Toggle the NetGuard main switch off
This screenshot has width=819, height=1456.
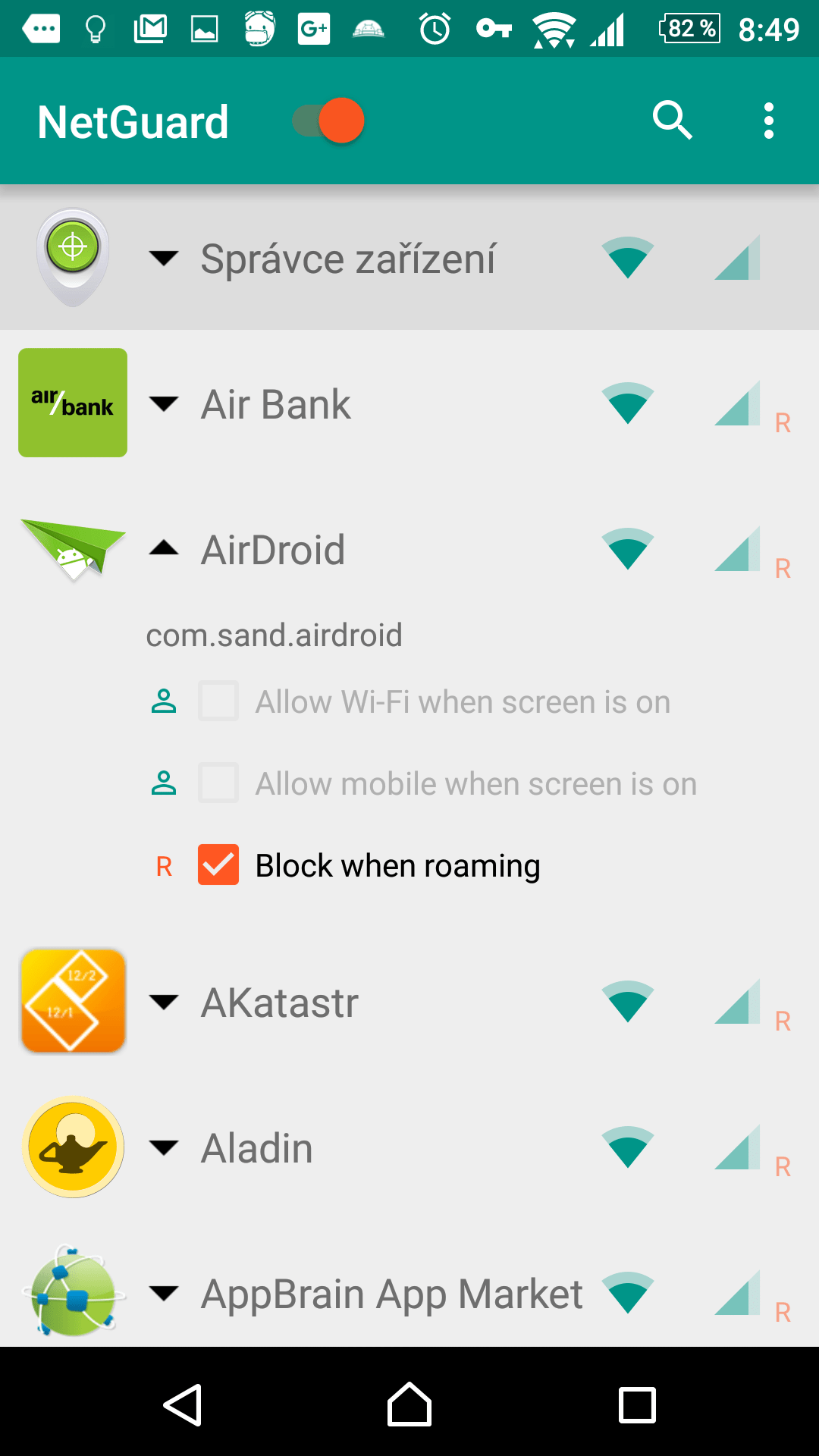pyautogui.click(x=329, y=121)
